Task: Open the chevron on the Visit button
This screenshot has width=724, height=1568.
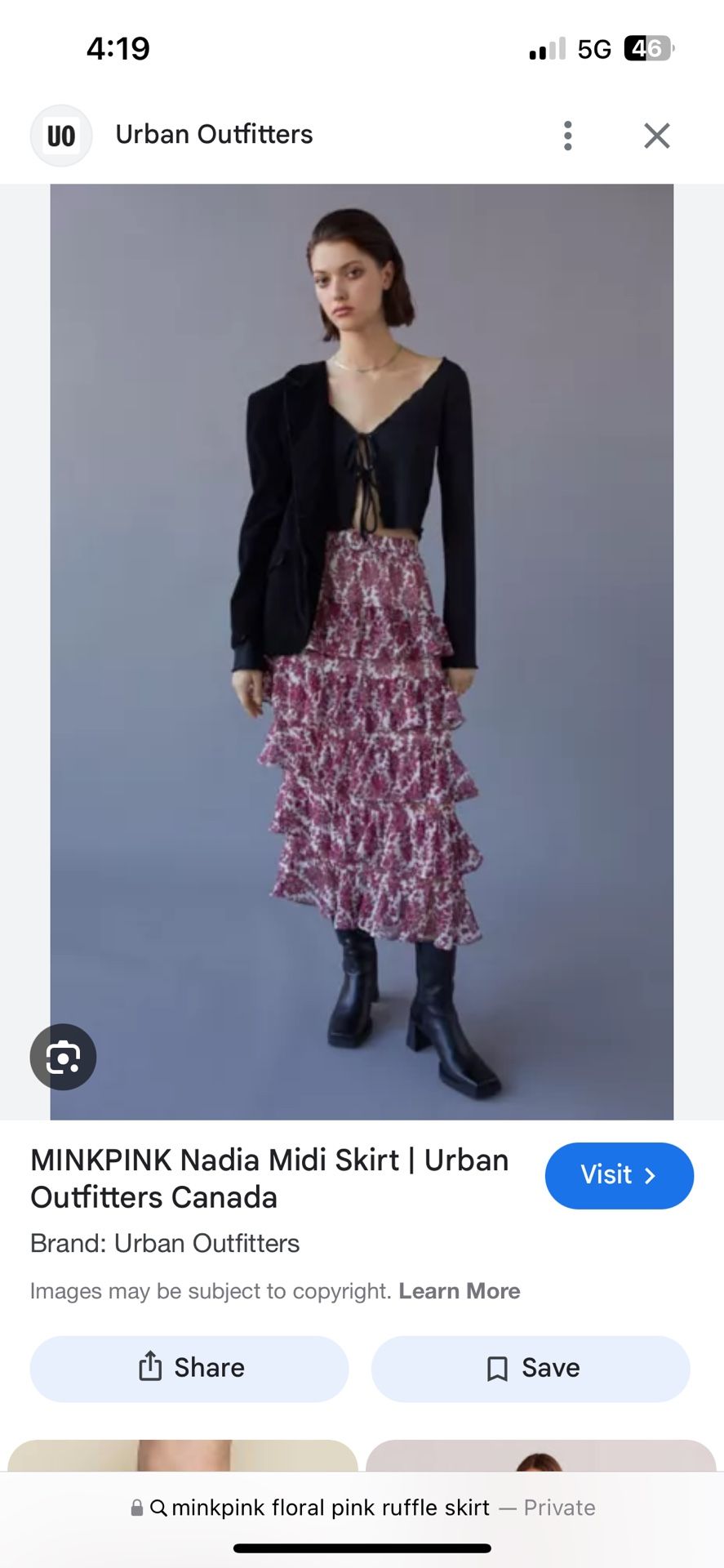Action: click(x=650, y=1175)
